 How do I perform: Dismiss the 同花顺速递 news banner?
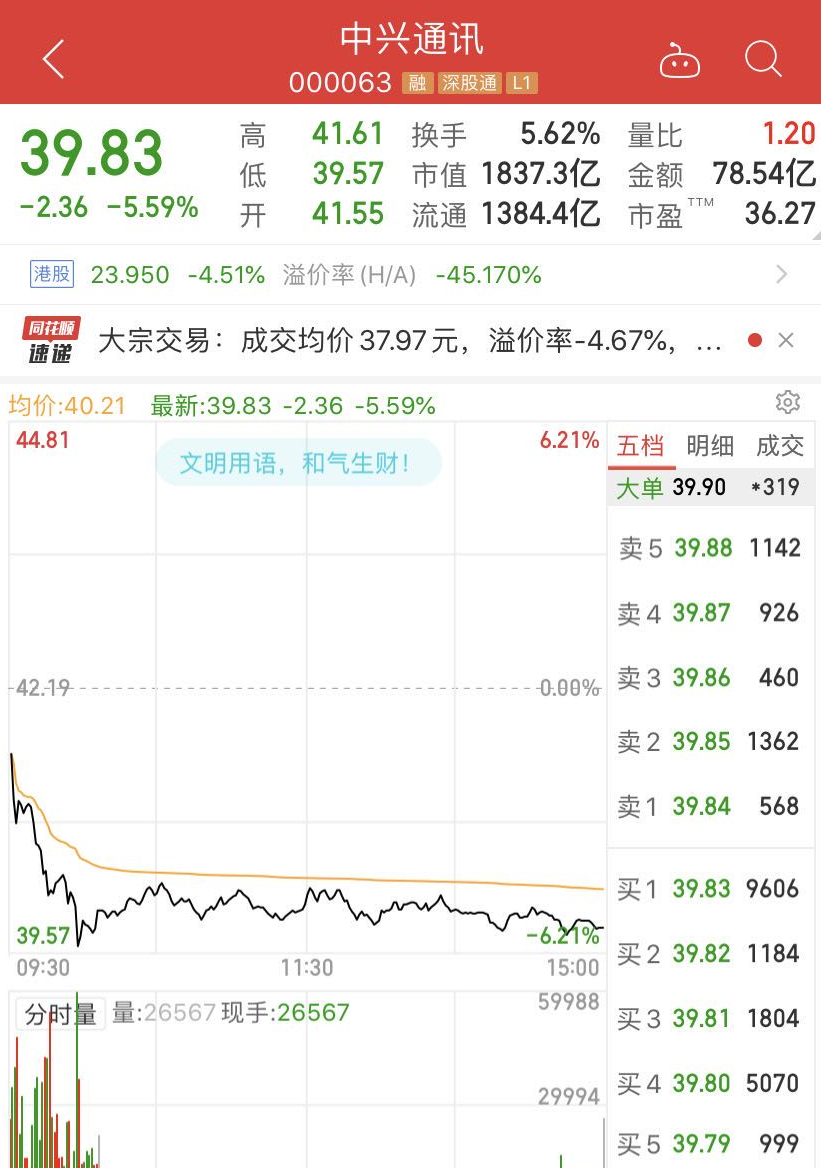tap(786, 341)
